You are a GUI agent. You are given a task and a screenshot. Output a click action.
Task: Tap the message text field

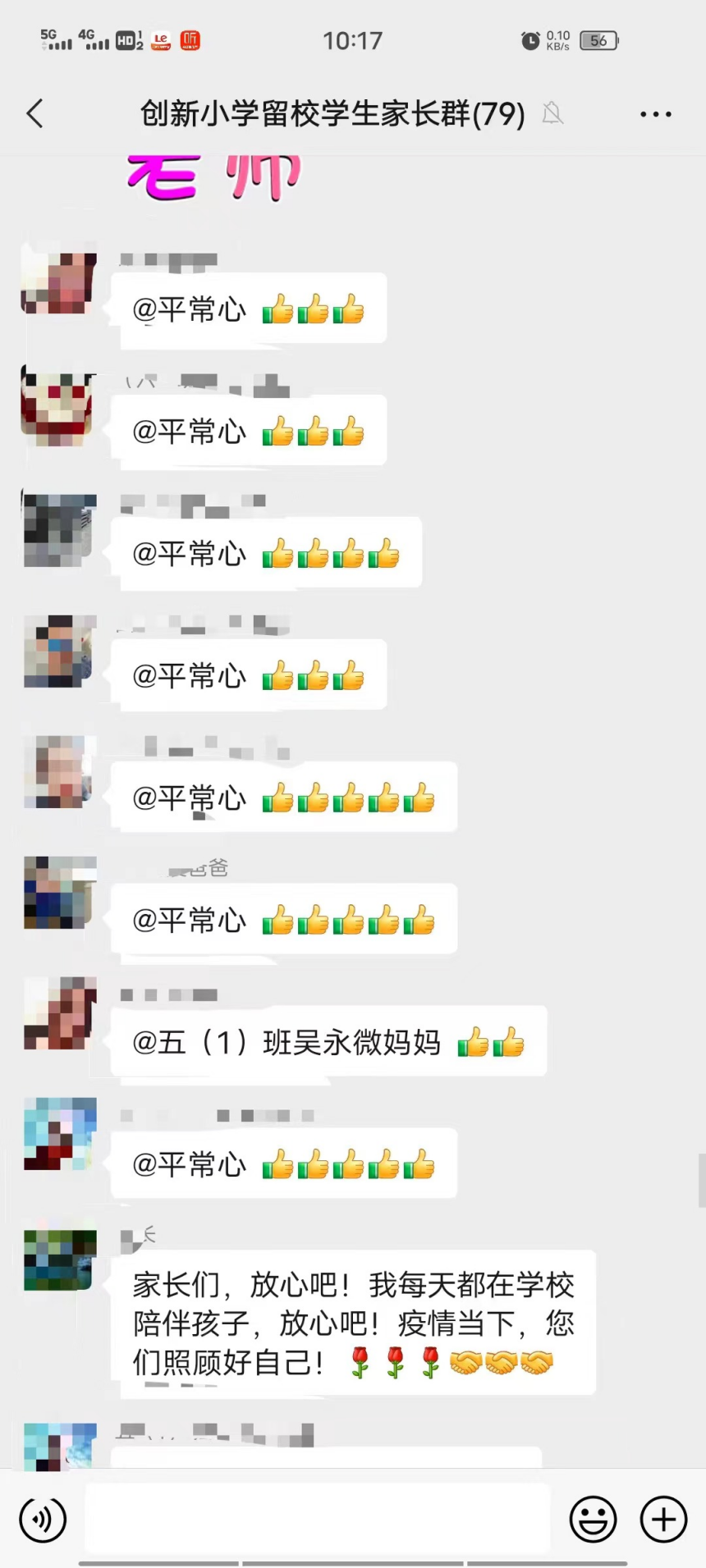pos(317,1520)
